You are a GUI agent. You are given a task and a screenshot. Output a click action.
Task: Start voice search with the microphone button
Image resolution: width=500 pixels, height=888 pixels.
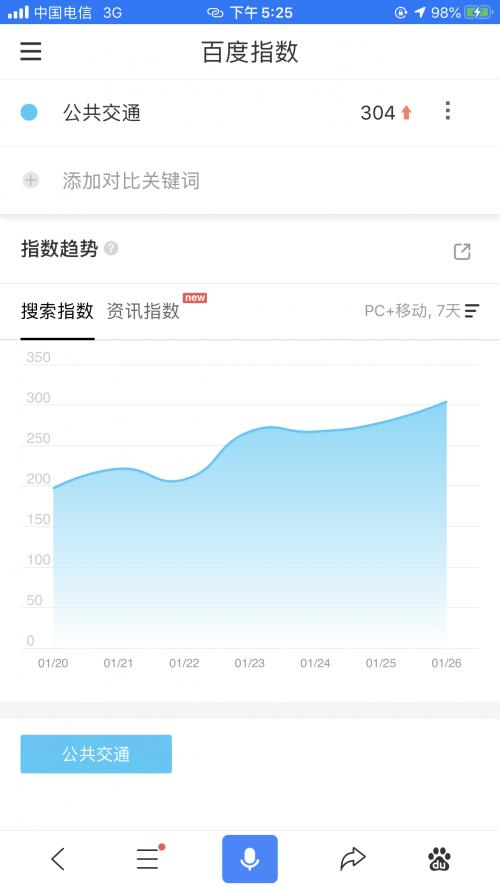(250, 859)
